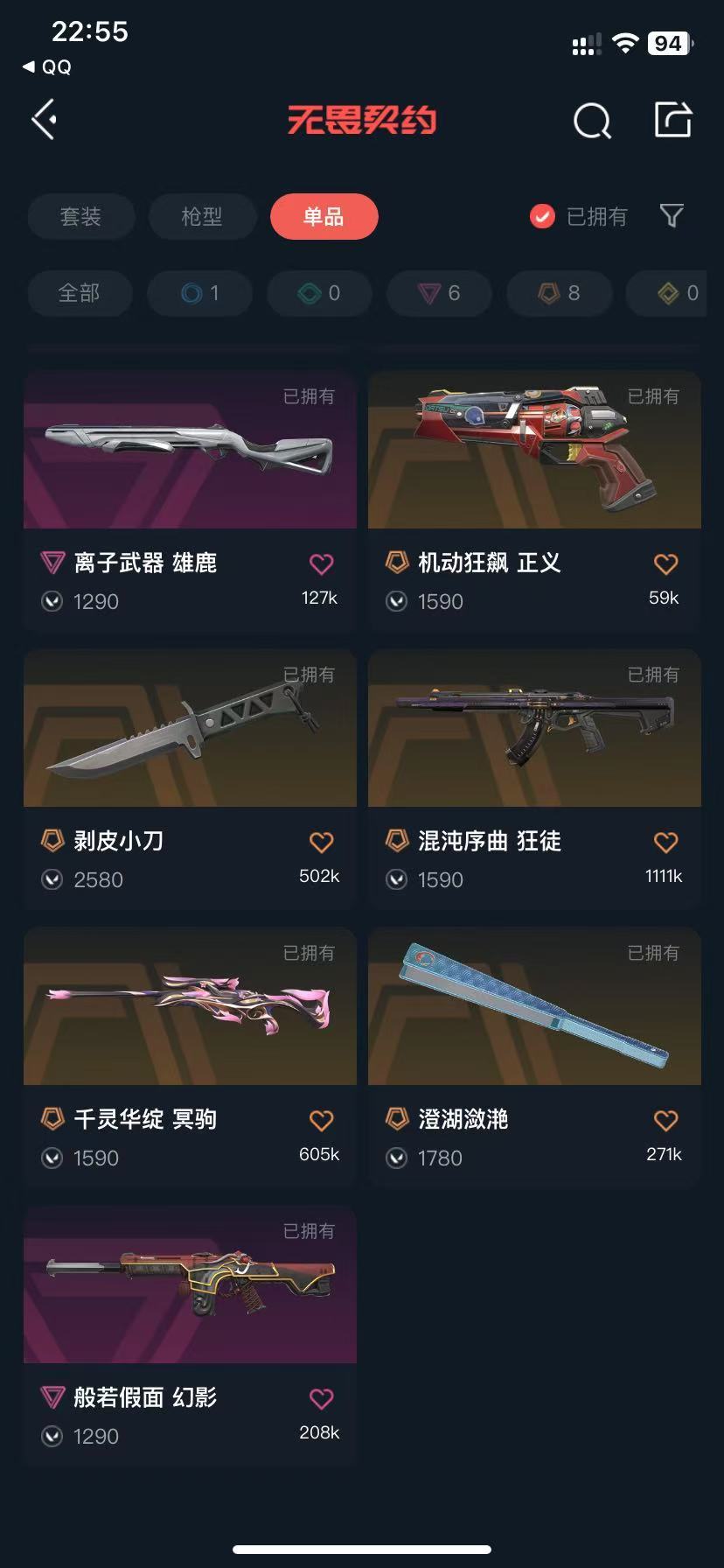This screenshot has width=724, height=1568.
Task: Uncheck the 已拥有 owned filter
Action: pyautogui.click(x=579, y=216)
